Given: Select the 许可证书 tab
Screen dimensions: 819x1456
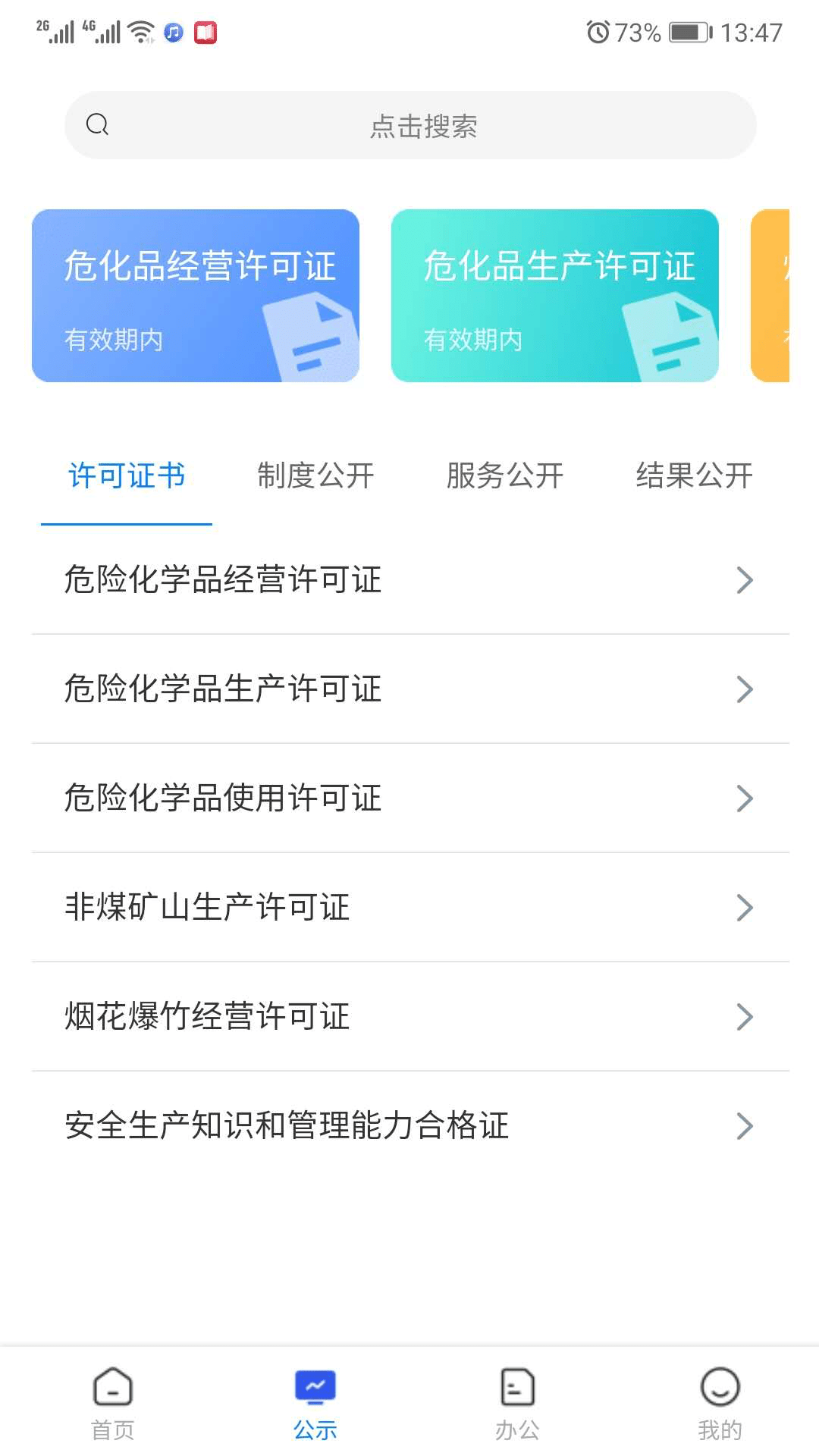Looking at the screenshot, I should 127,476.
